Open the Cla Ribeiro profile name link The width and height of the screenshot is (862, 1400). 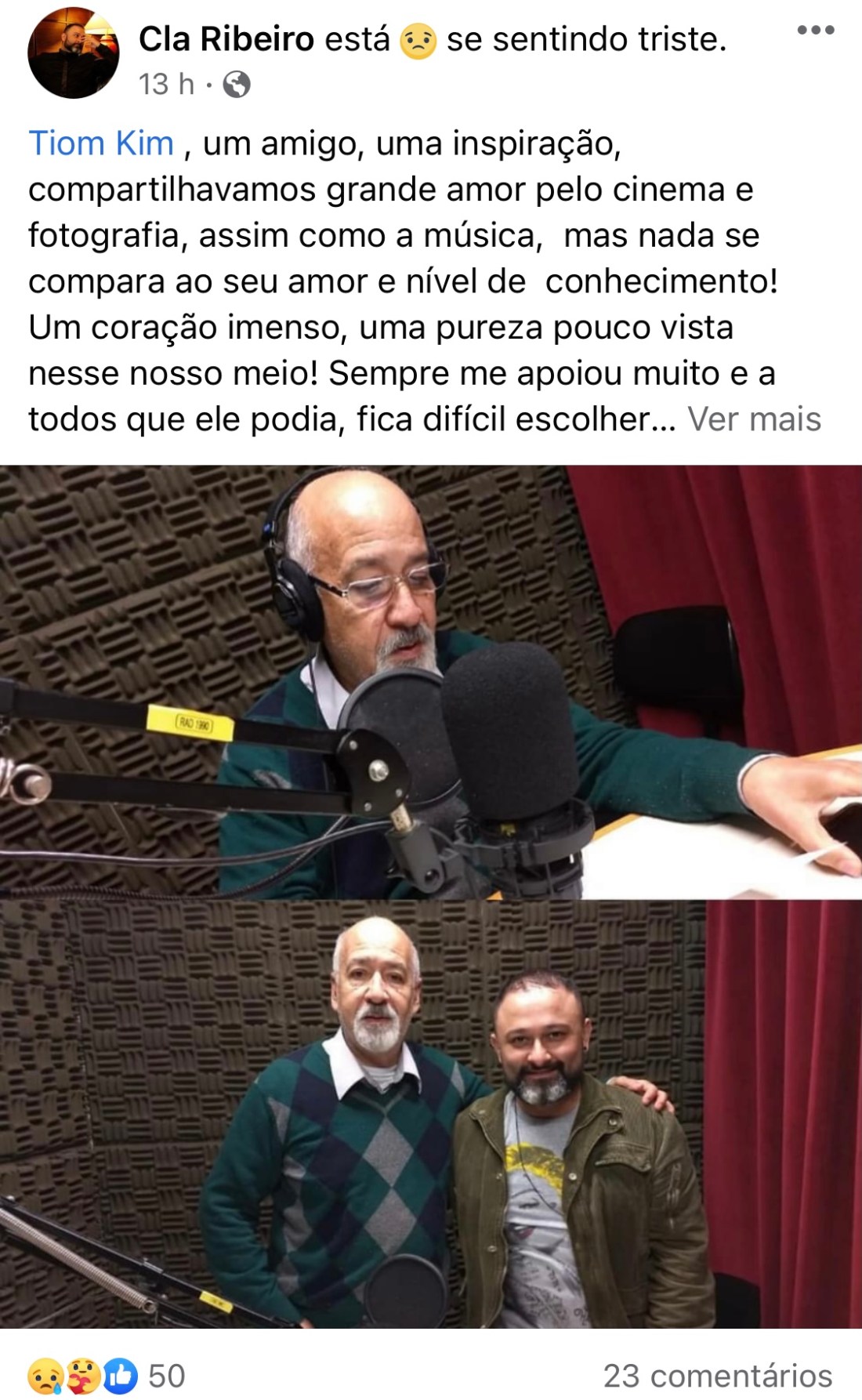(x=226, y=39)
